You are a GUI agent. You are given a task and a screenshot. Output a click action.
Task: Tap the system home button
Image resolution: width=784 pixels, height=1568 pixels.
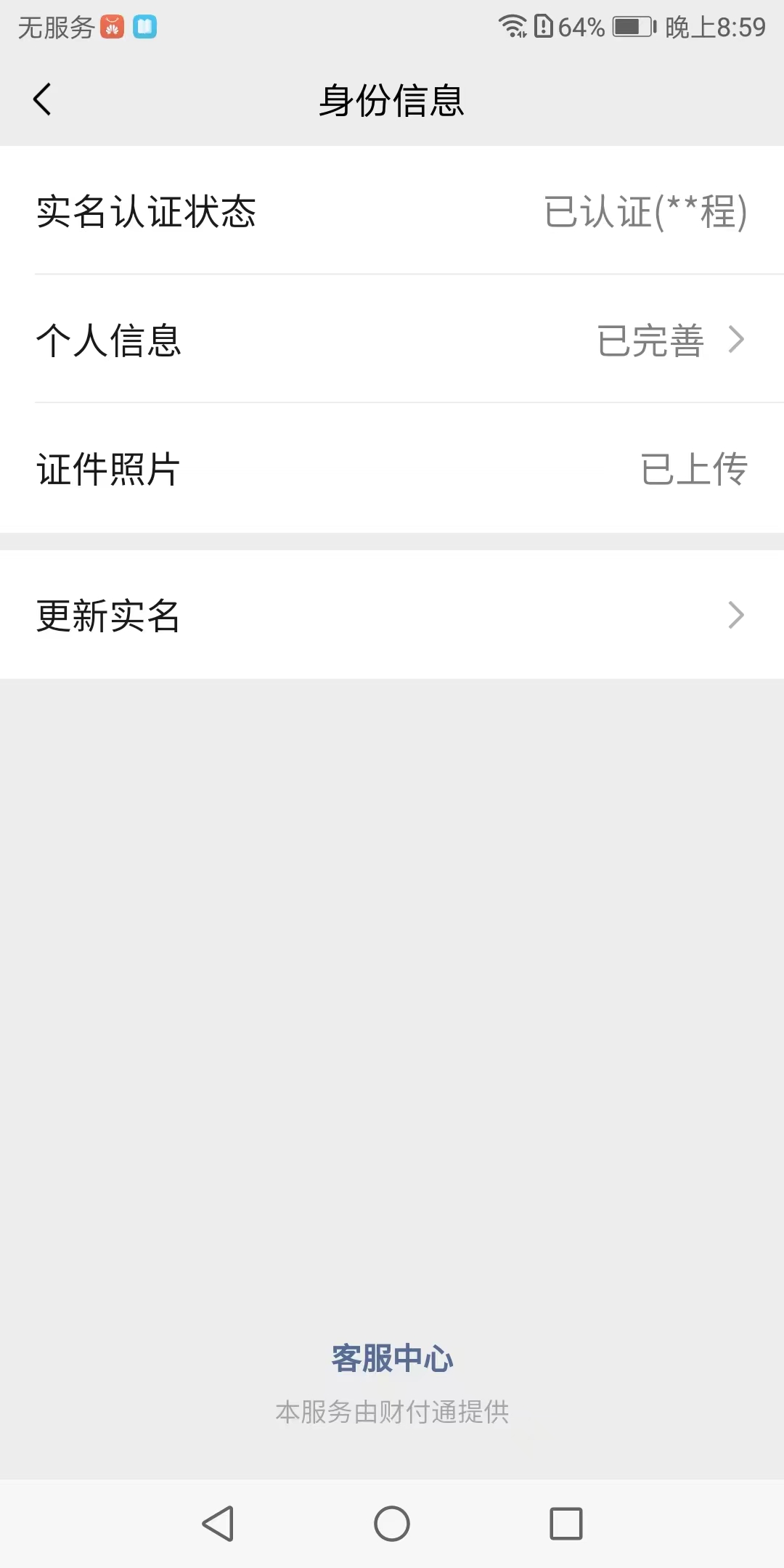click(392, 1523)
